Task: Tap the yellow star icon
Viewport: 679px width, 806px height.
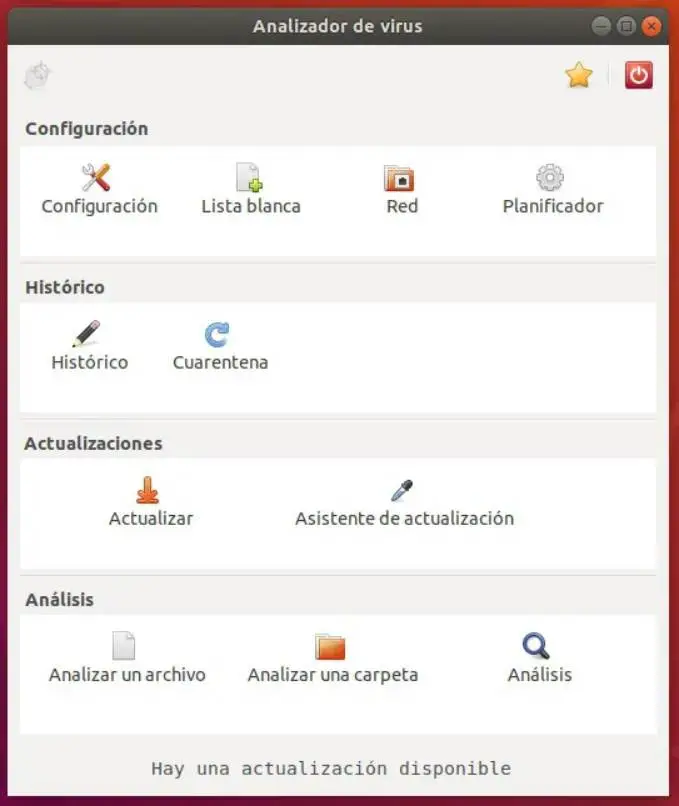Action: [579, 75]
